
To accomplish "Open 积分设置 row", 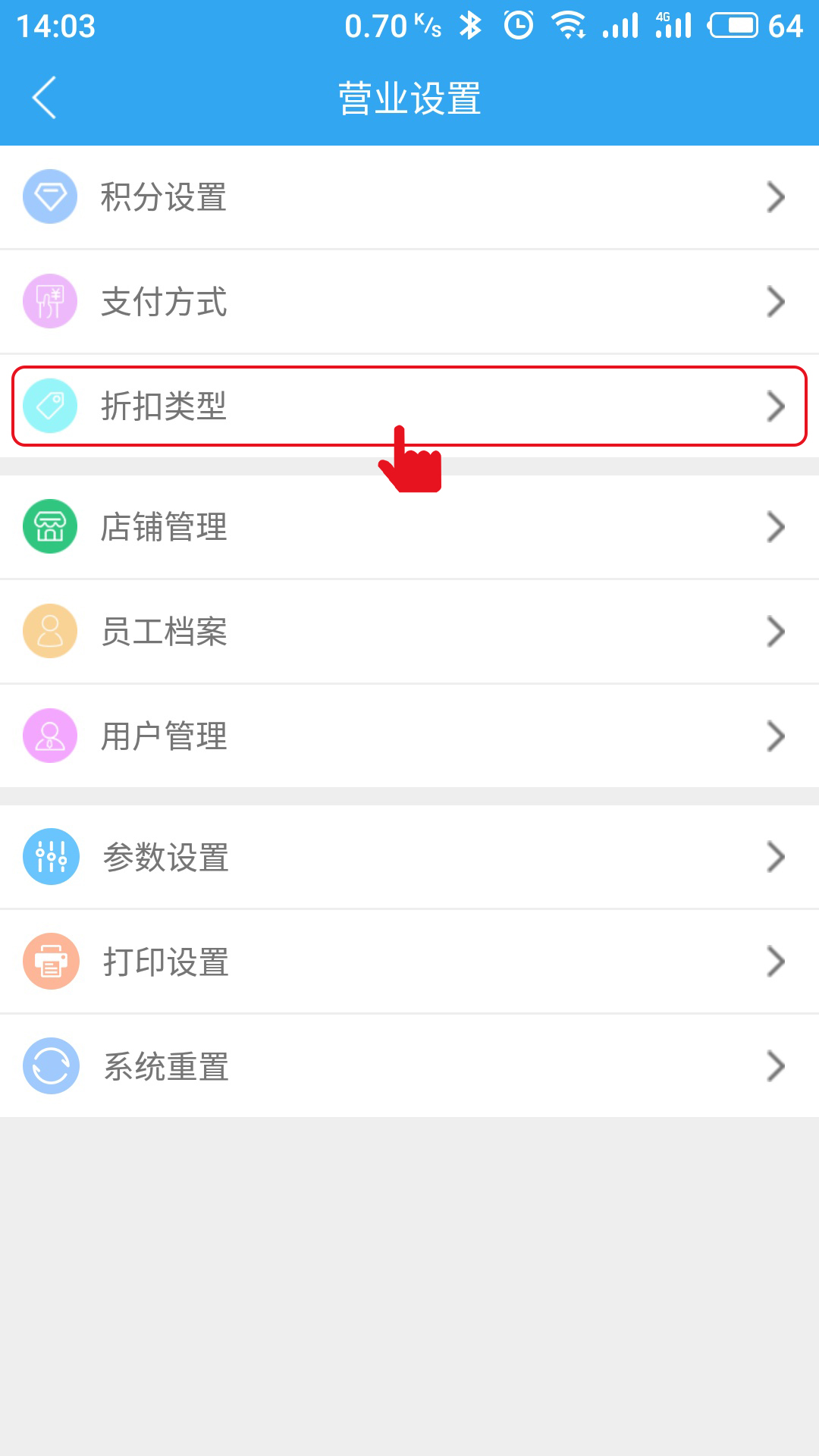I will 409,197.
